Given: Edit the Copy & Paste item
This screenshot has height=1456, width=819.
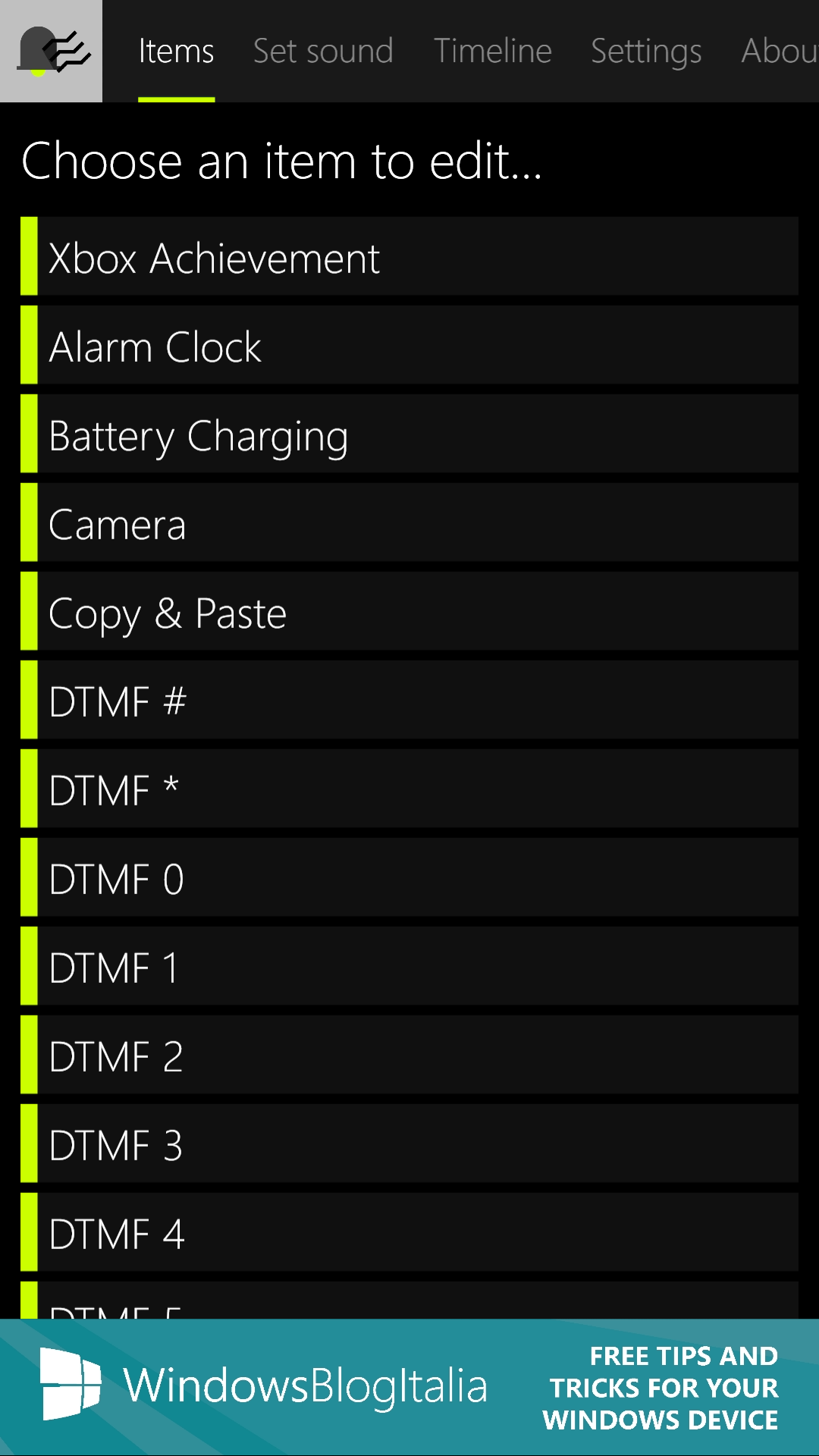Looking at the screenshot, I should 409,611.
